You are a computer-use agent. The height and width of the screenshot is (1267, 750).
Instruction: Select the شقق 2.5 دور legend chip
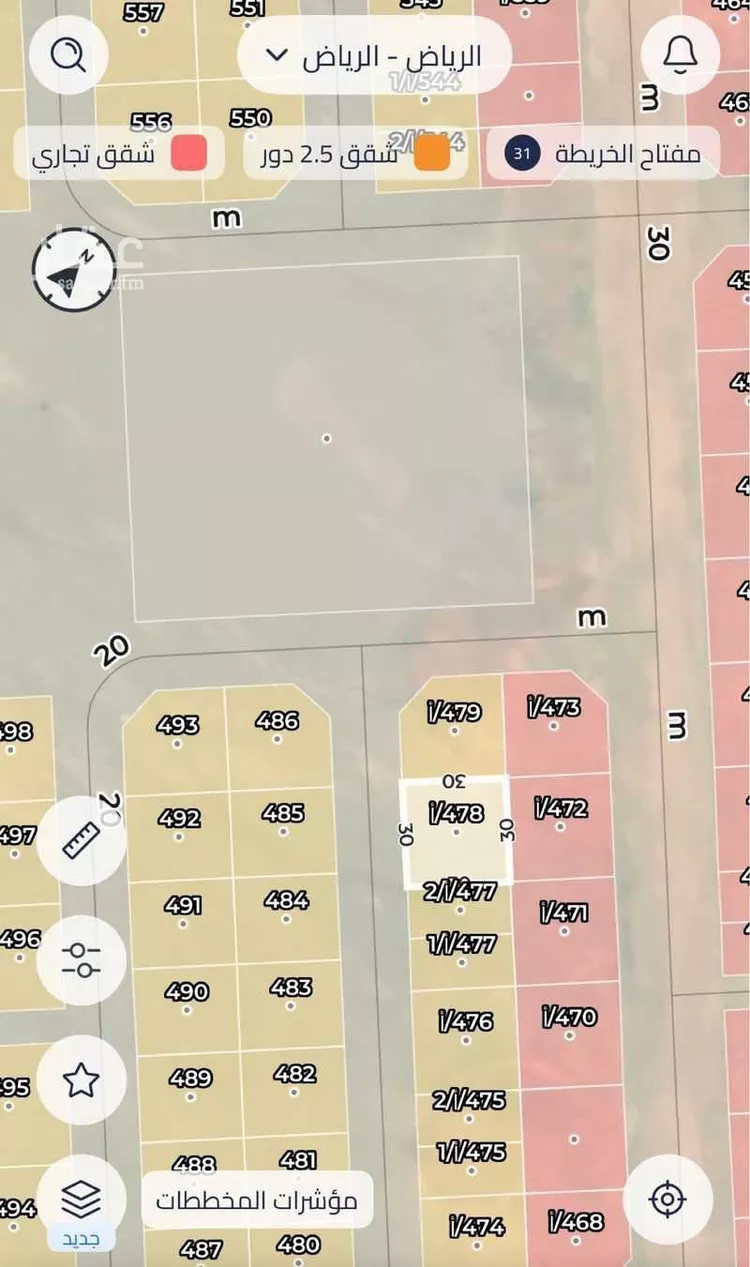(356, 154)
